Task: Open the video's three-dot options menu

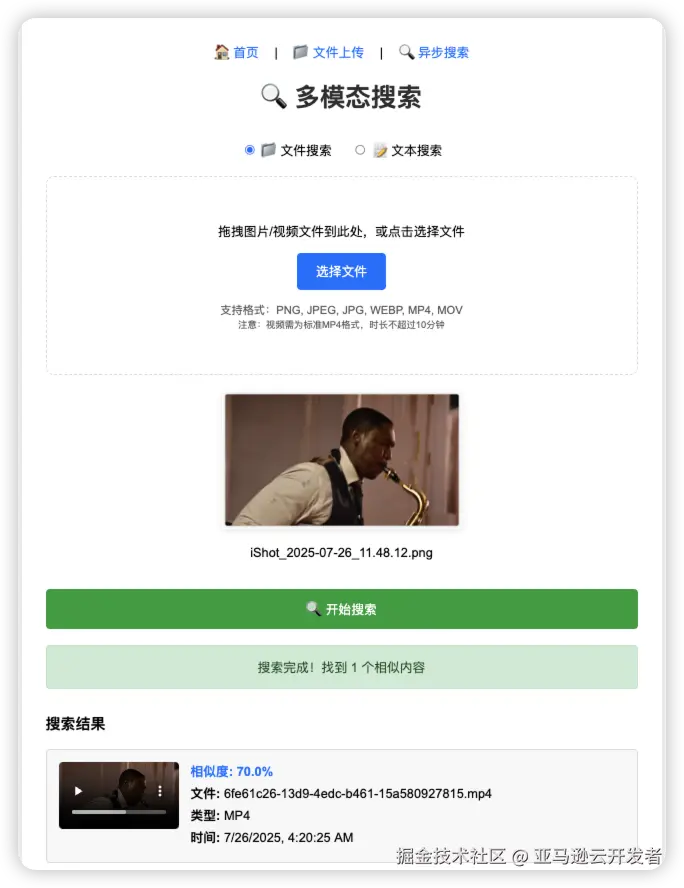Action: pyautogui.click(x=159, y=791)
